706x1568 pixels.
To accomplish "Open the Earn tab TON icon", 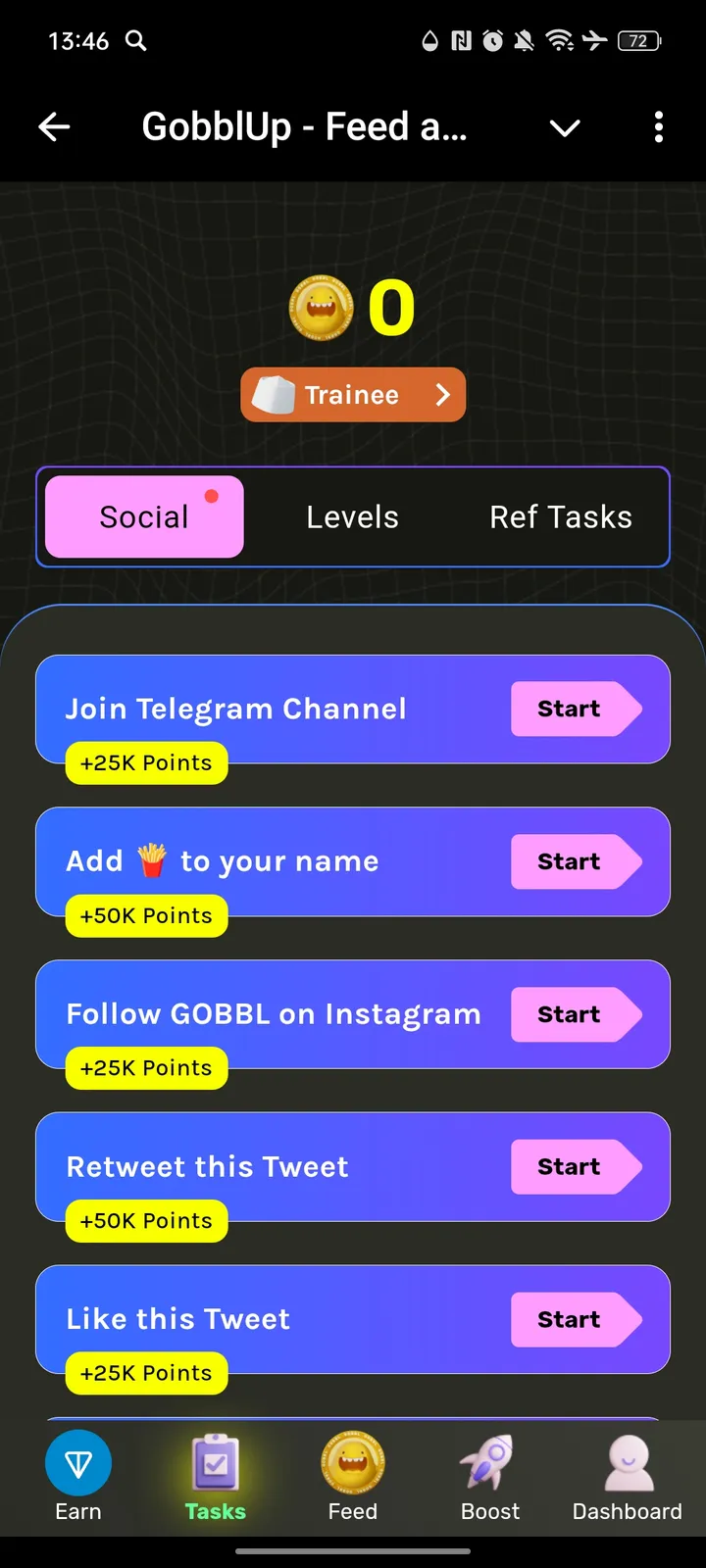I will (x=78, y=1462).
